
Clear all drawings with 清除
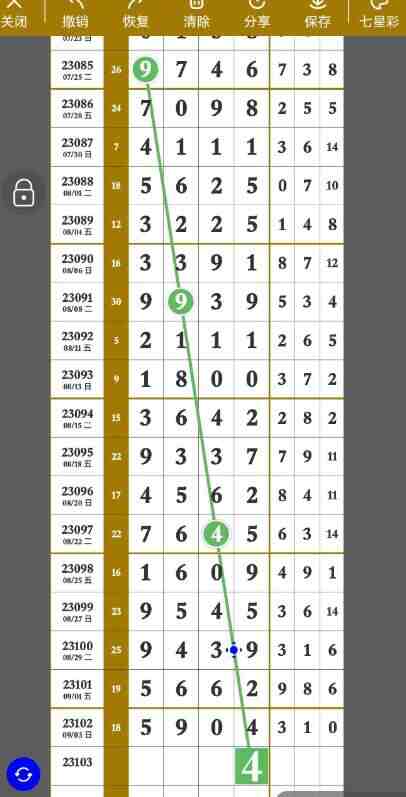197,15
